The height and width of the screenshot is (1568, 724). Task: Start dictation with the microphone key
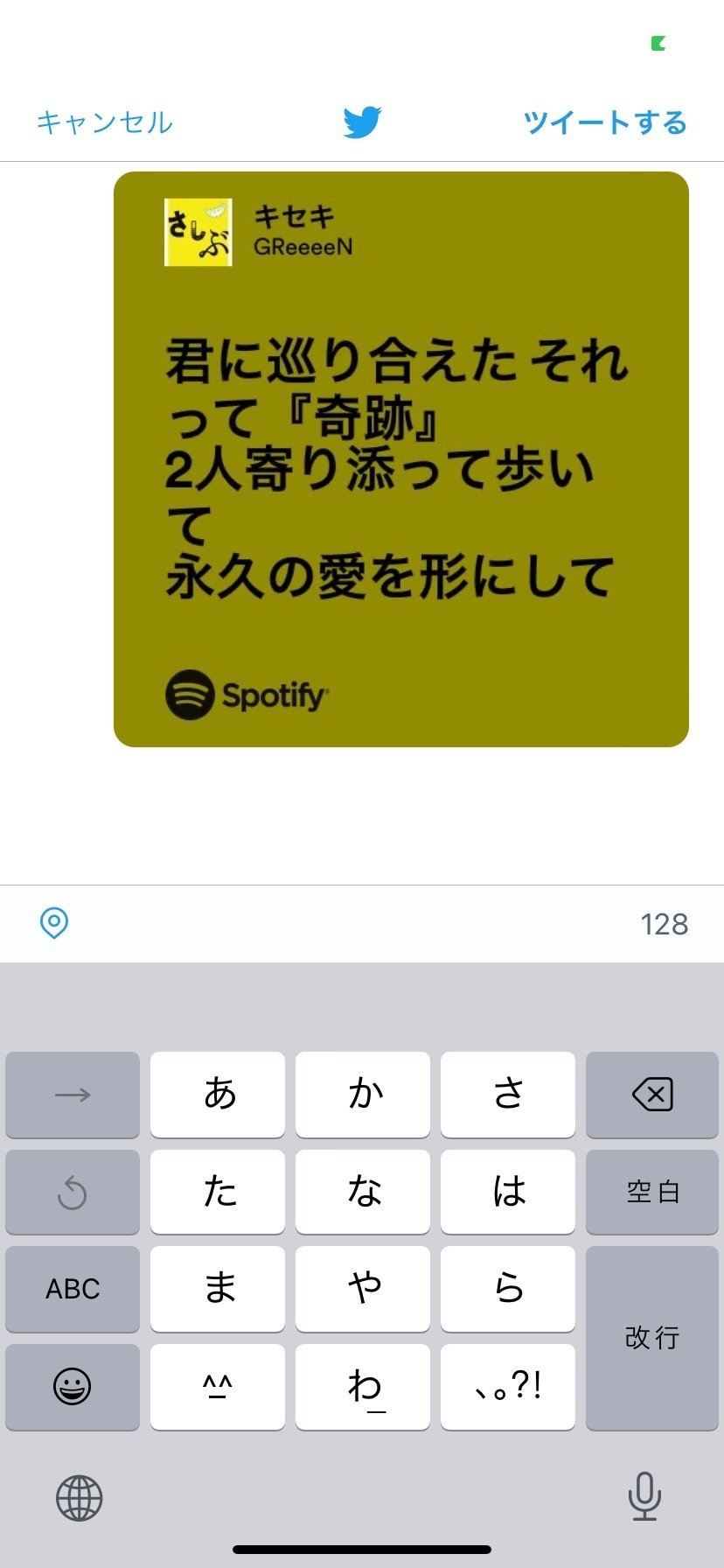pyautogui.click(x=644, y=1496)
